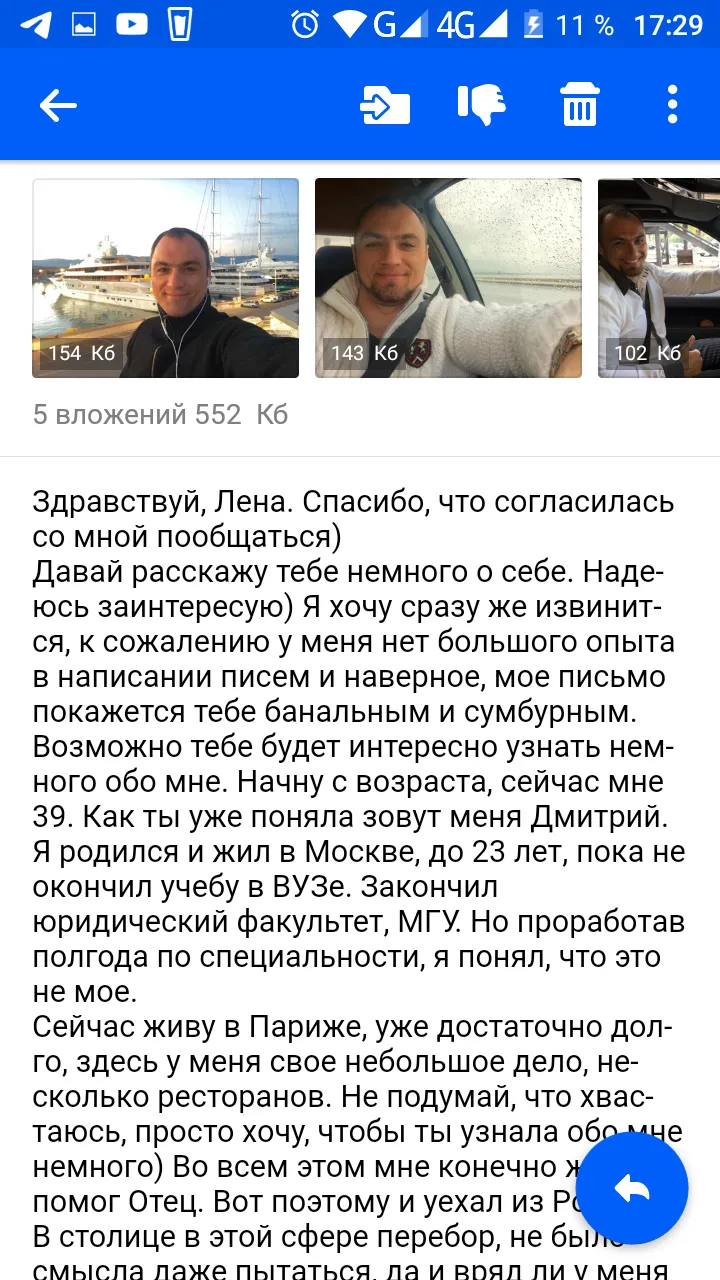Mark this email as spam with thumbs-down
The image size is (720, 1280).
point(481,105)
